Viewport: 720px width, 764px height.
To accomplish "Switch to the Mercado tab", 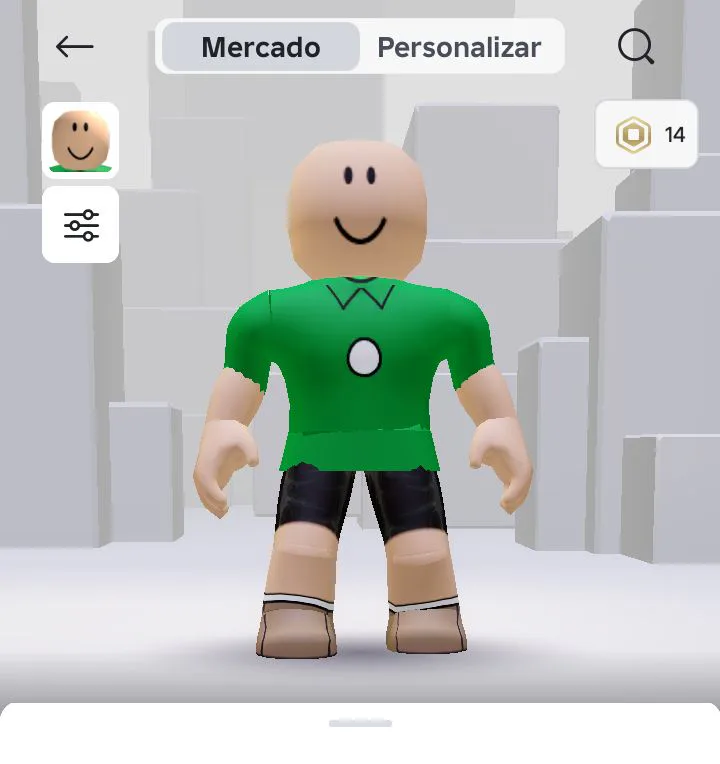I will (261, 47).
